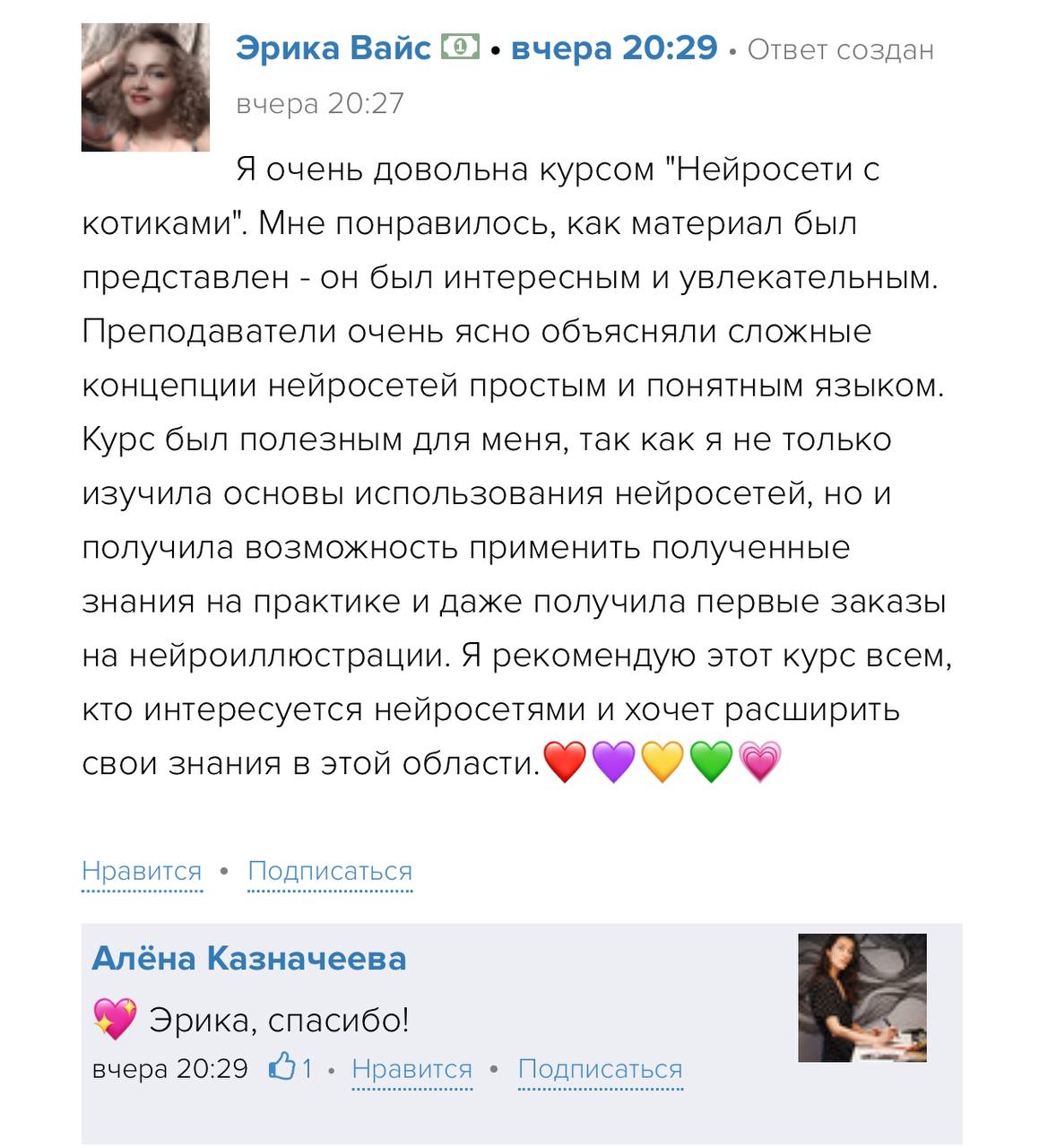
Task: Like Эрика's review via Нравится
Action: [x=142, y=871]
